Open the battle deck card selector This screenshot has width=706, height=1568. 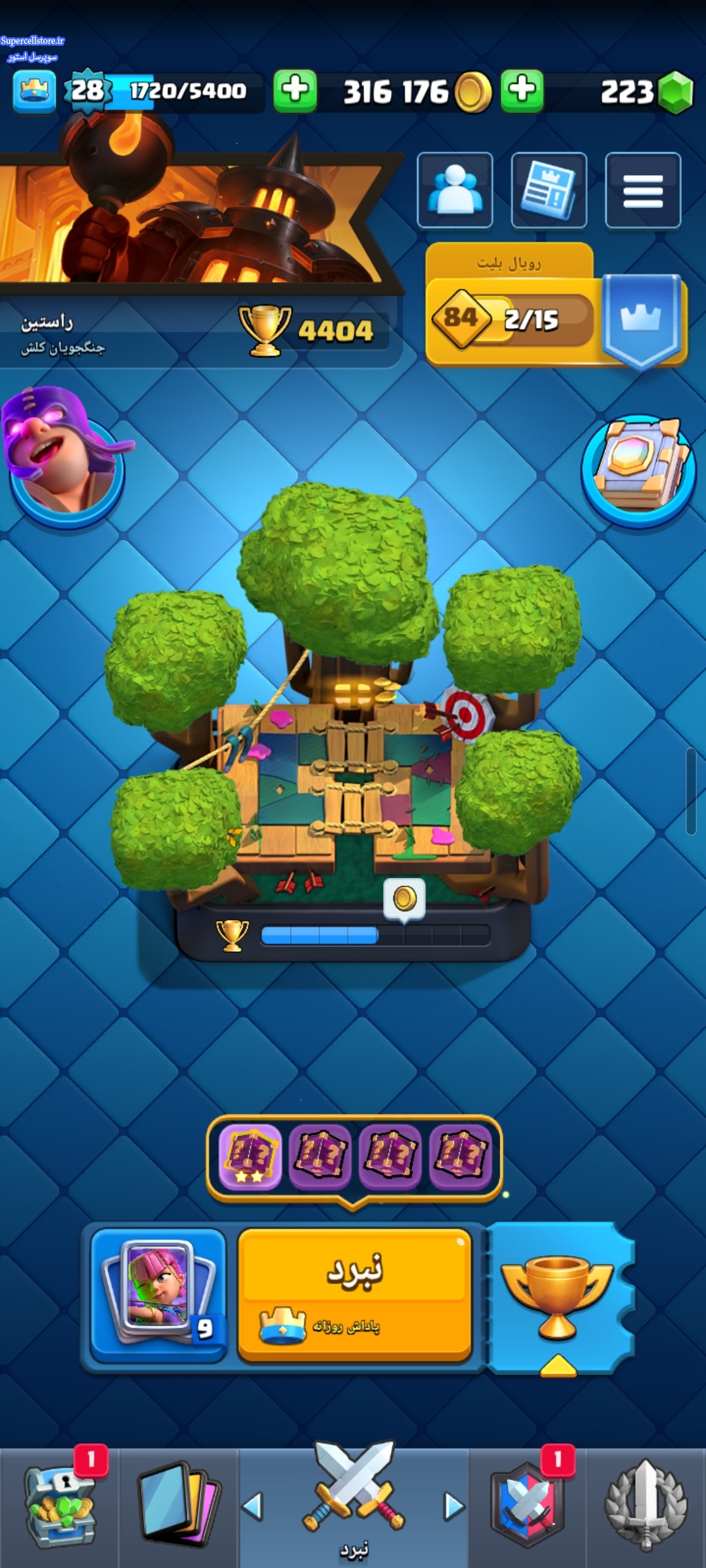(x=158, y=1294)
